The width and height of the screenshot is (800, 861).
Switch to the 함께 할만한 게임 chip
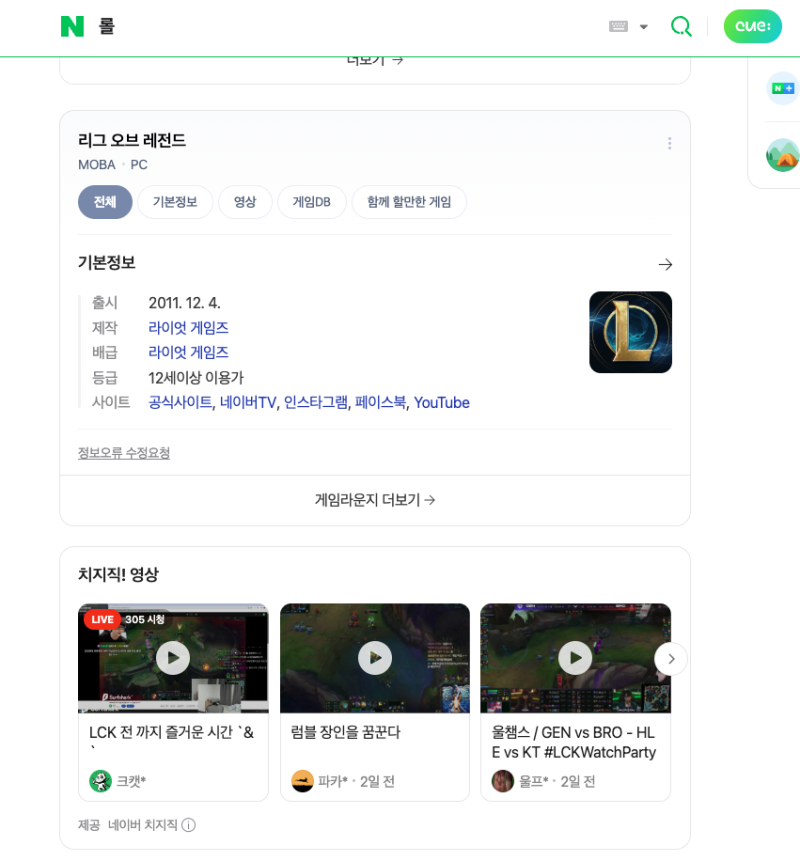(409, 202)
